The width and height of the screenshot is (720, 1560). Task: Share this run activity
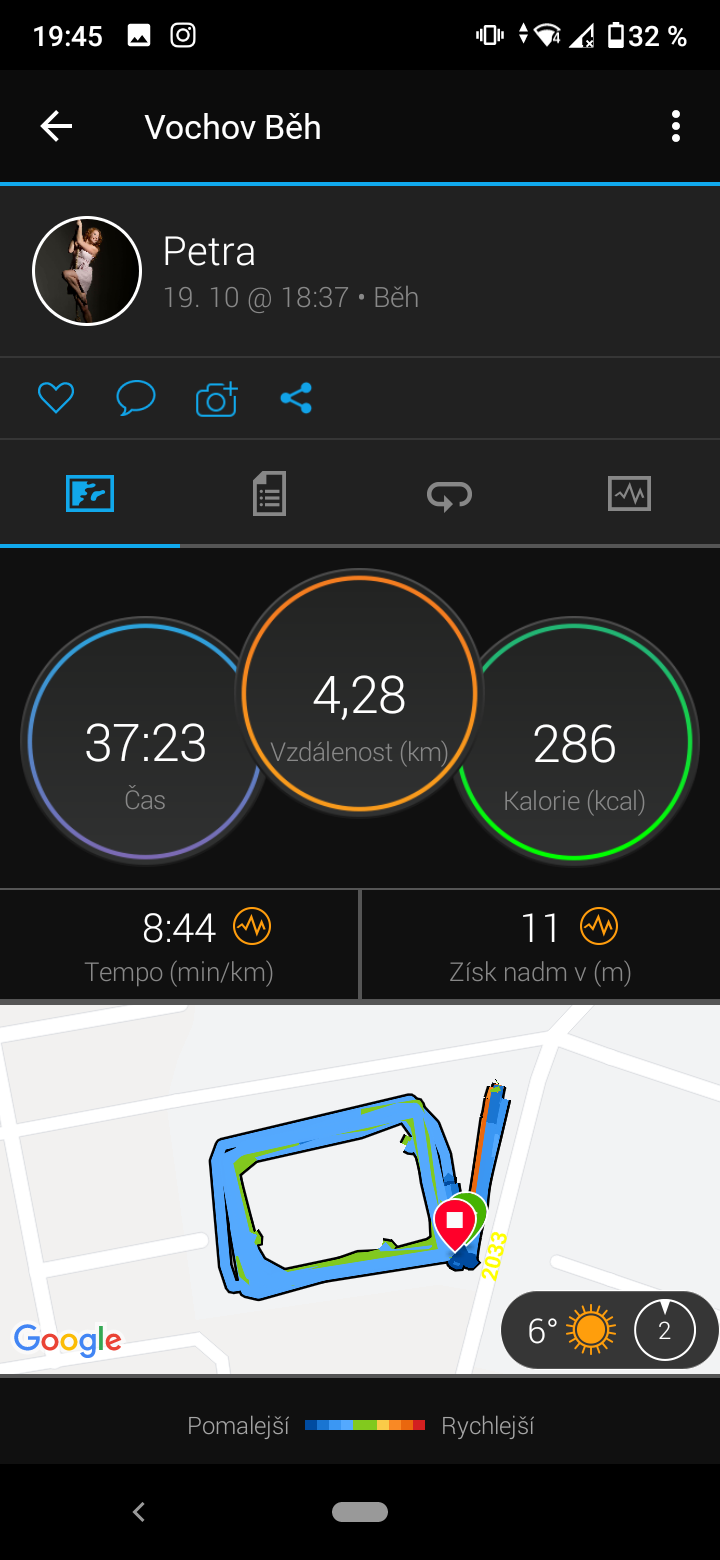(x=296, y=398)
